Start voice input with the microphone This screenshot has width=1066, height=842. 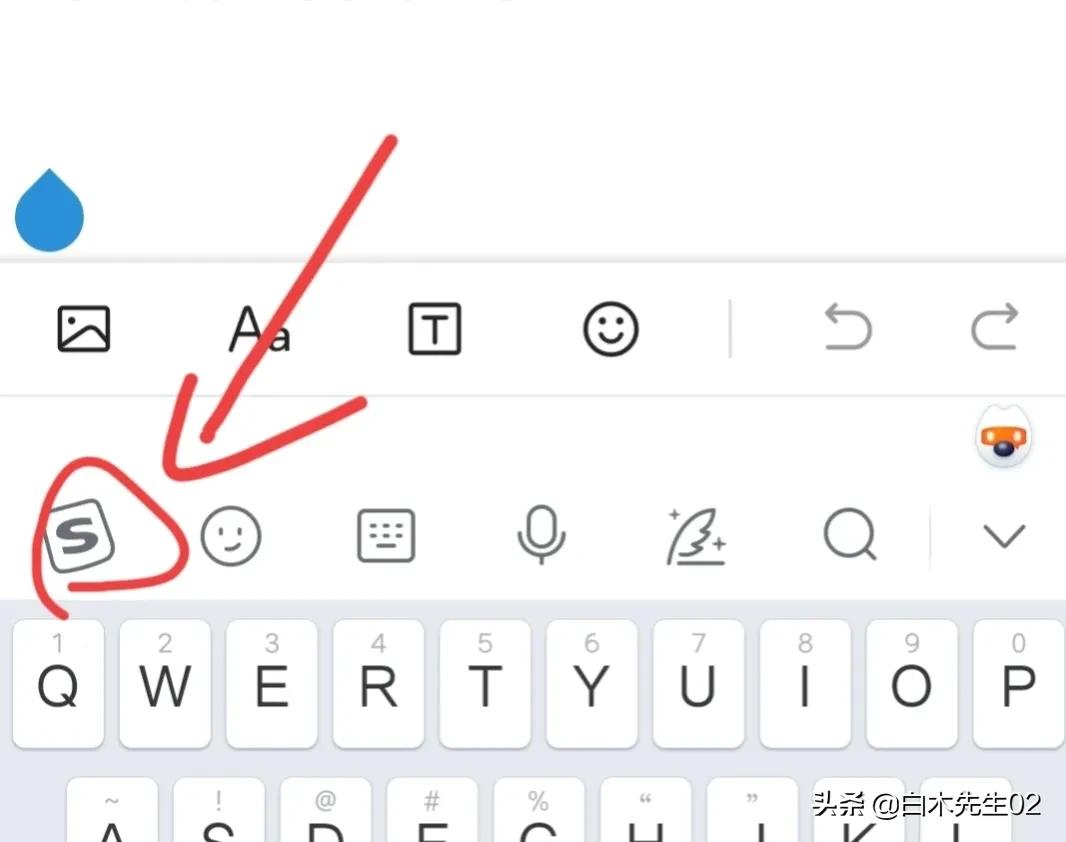point(541,537)
